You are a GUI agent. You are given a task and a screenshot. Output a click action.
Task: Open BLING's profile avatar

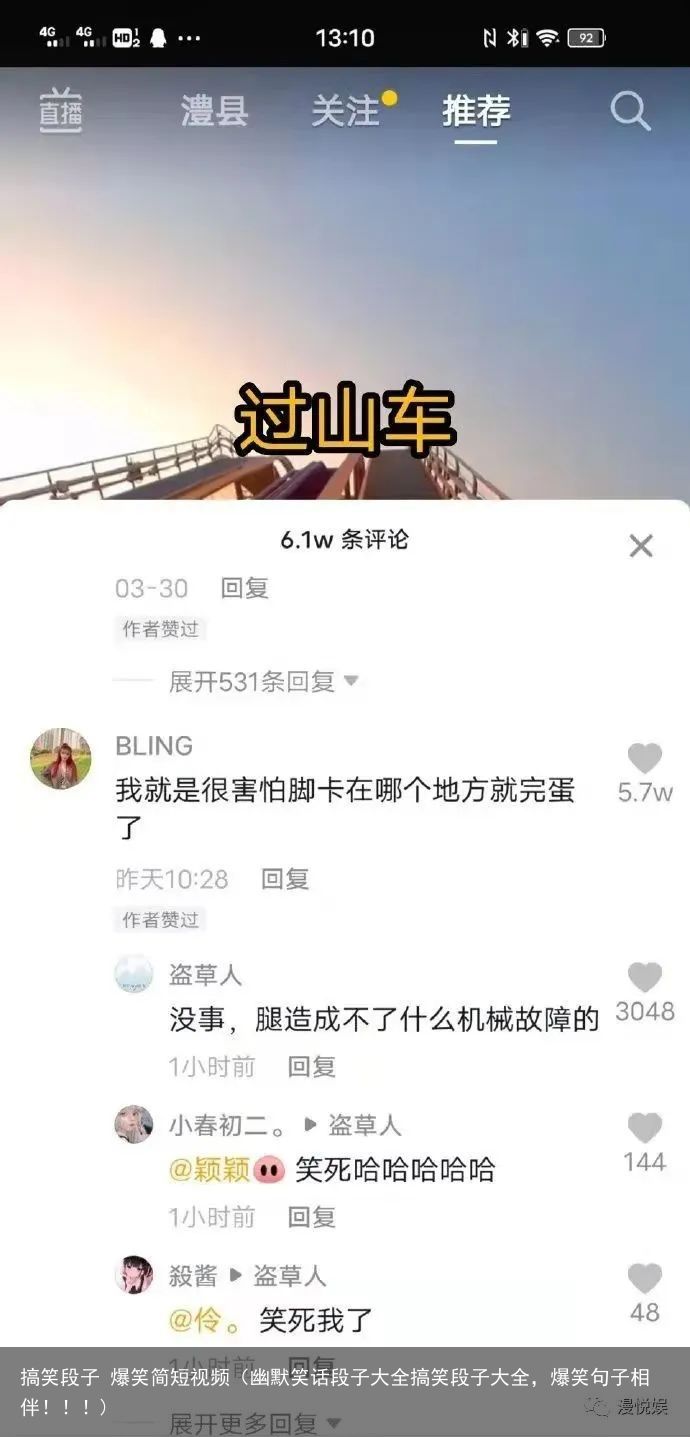click(x=61, y=759)
